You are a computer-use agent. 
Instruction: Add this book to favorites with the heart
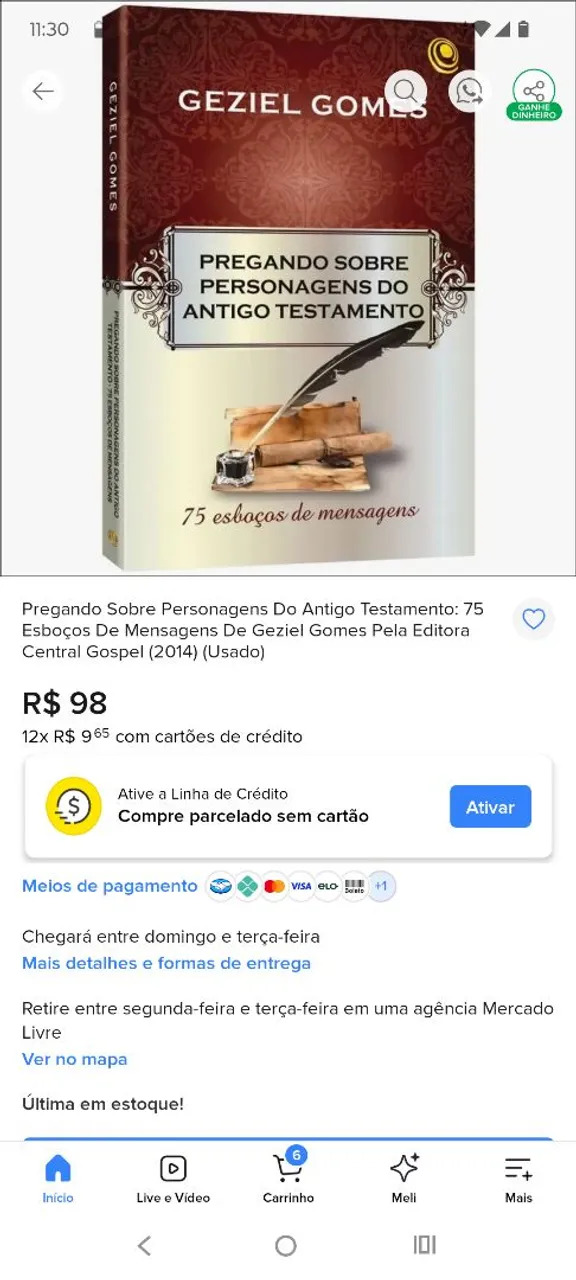(x=534, y=620)
